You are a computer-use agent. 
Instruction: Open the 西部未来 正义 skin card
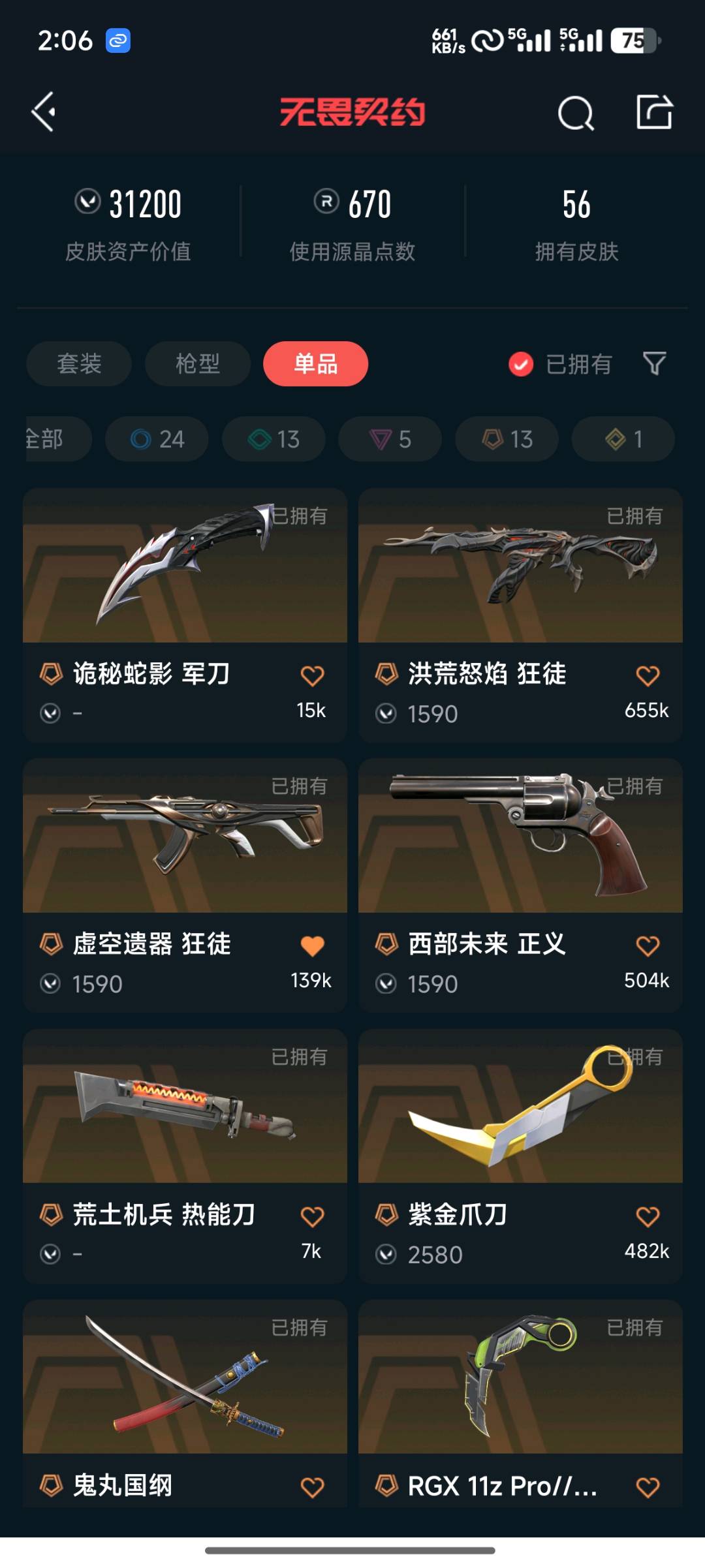tap(520, 836)
